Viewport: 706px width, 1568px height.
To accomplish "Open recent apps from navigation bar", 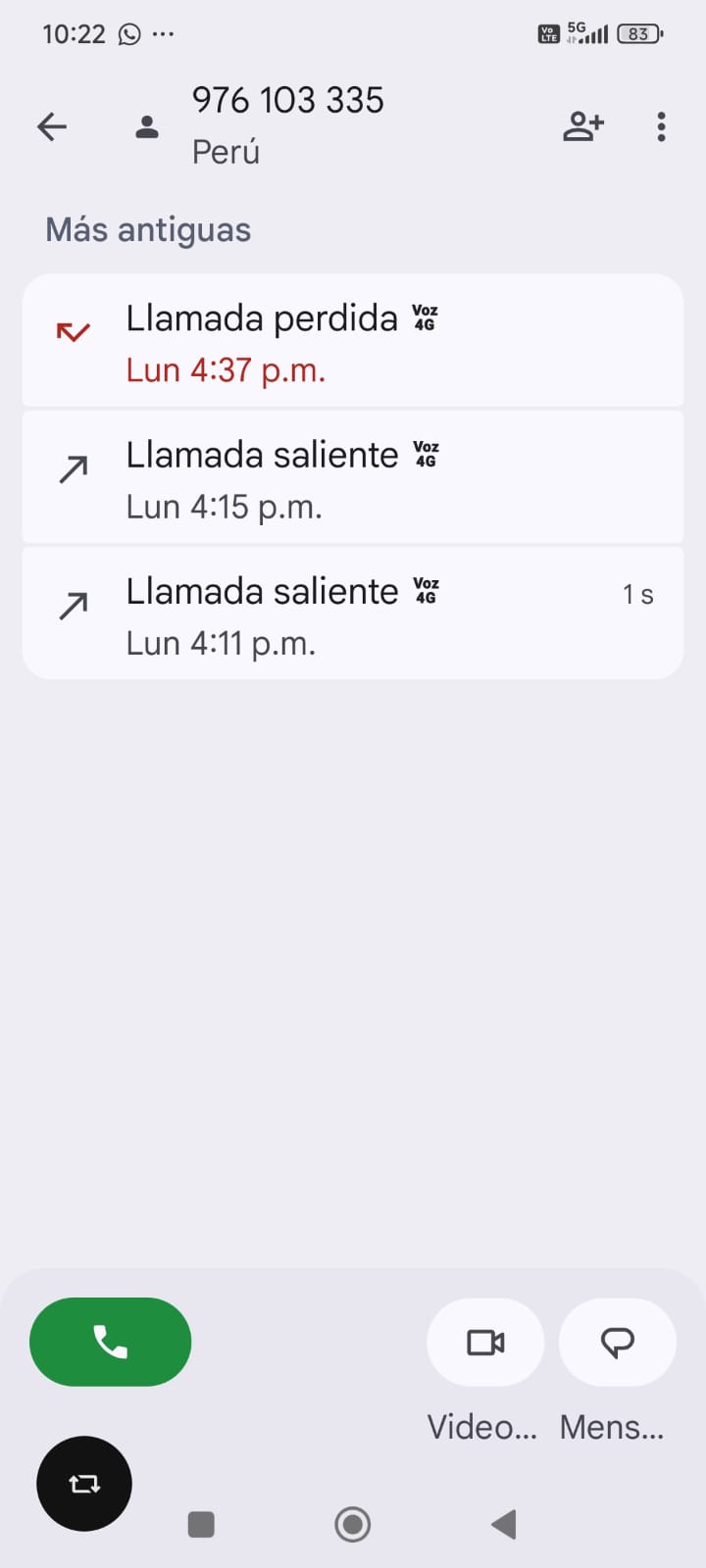I will pos(201,1525).
